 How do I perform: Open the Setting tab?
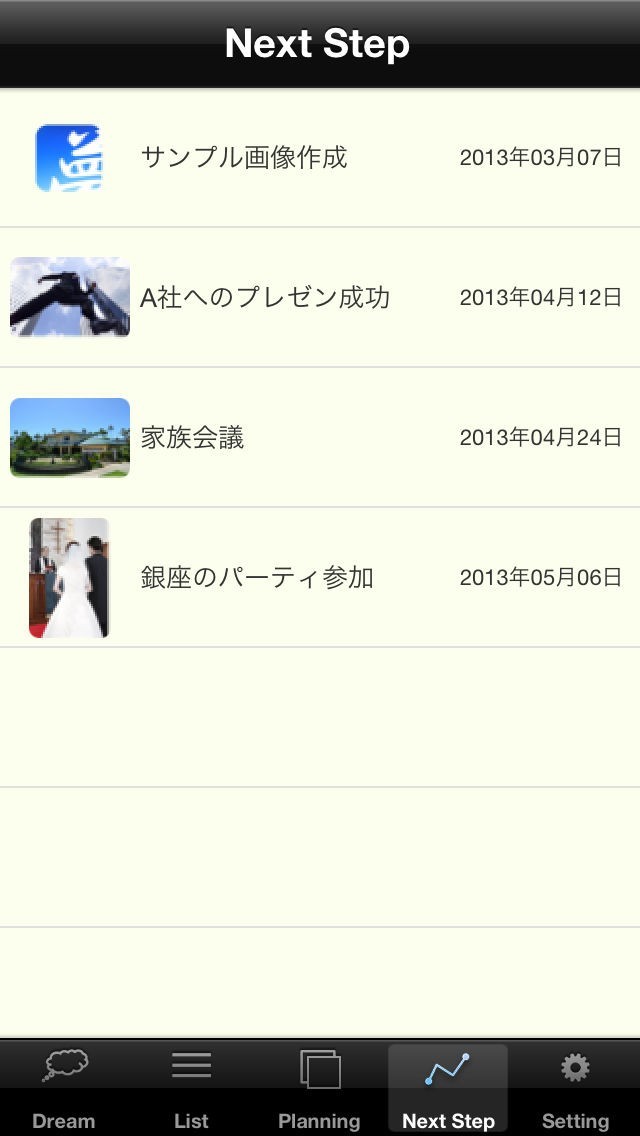(x=575, y=1088)
